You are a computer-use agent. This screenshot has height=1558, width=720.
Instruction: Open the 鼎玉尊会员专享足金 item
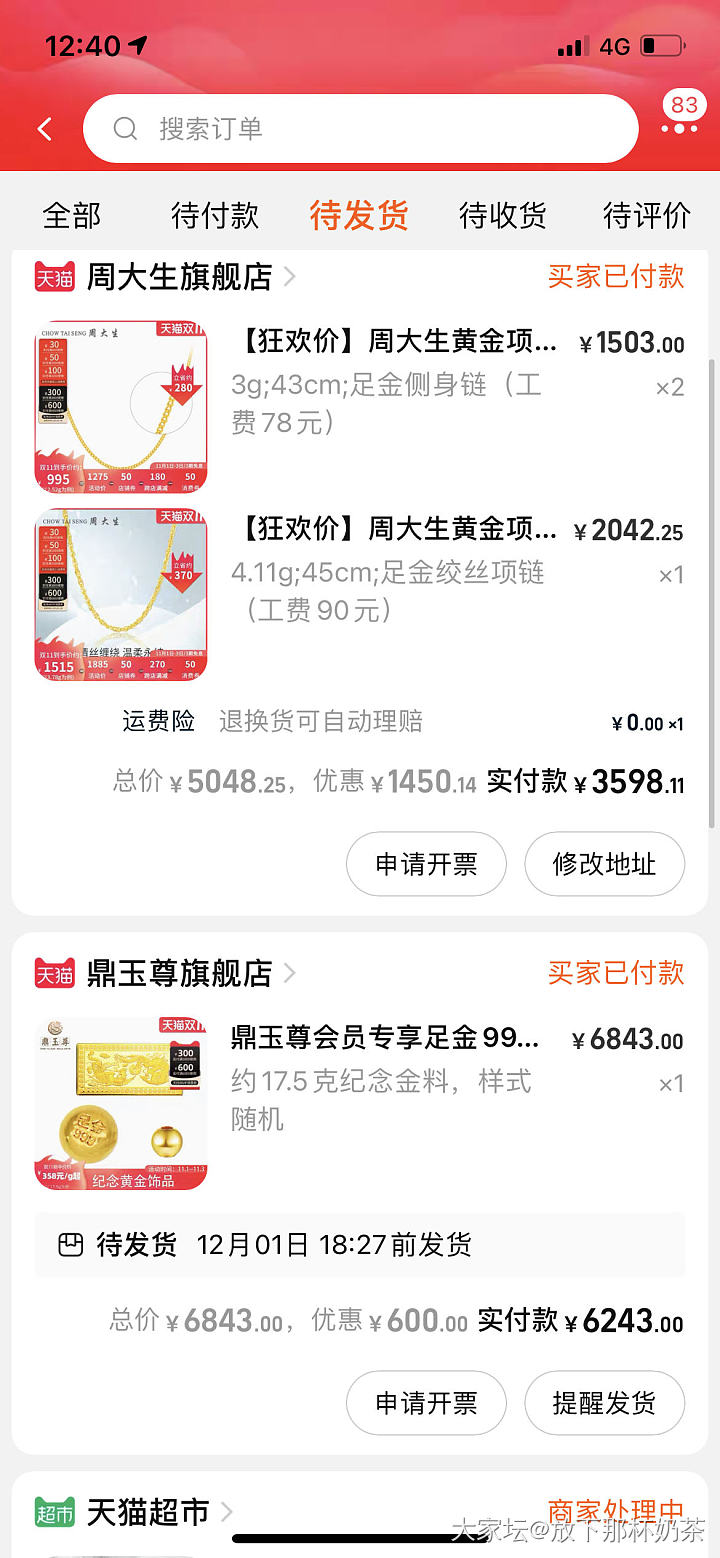[x=385, y=1080]
